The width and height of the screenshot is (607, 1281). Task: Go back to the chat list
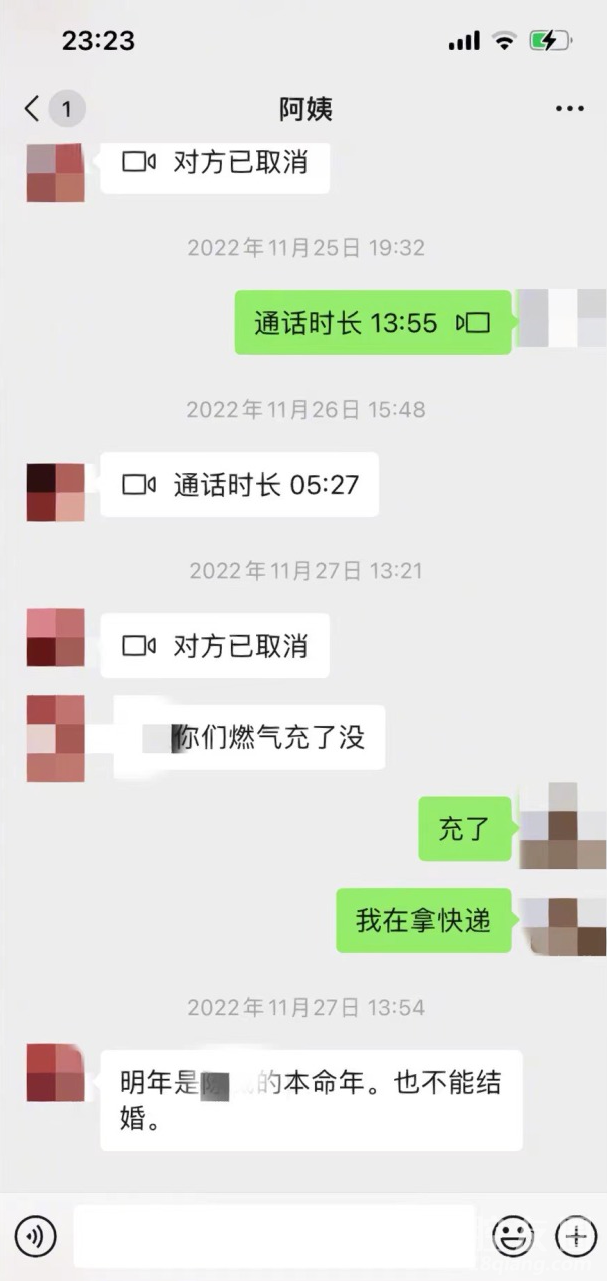click(33, 108)
